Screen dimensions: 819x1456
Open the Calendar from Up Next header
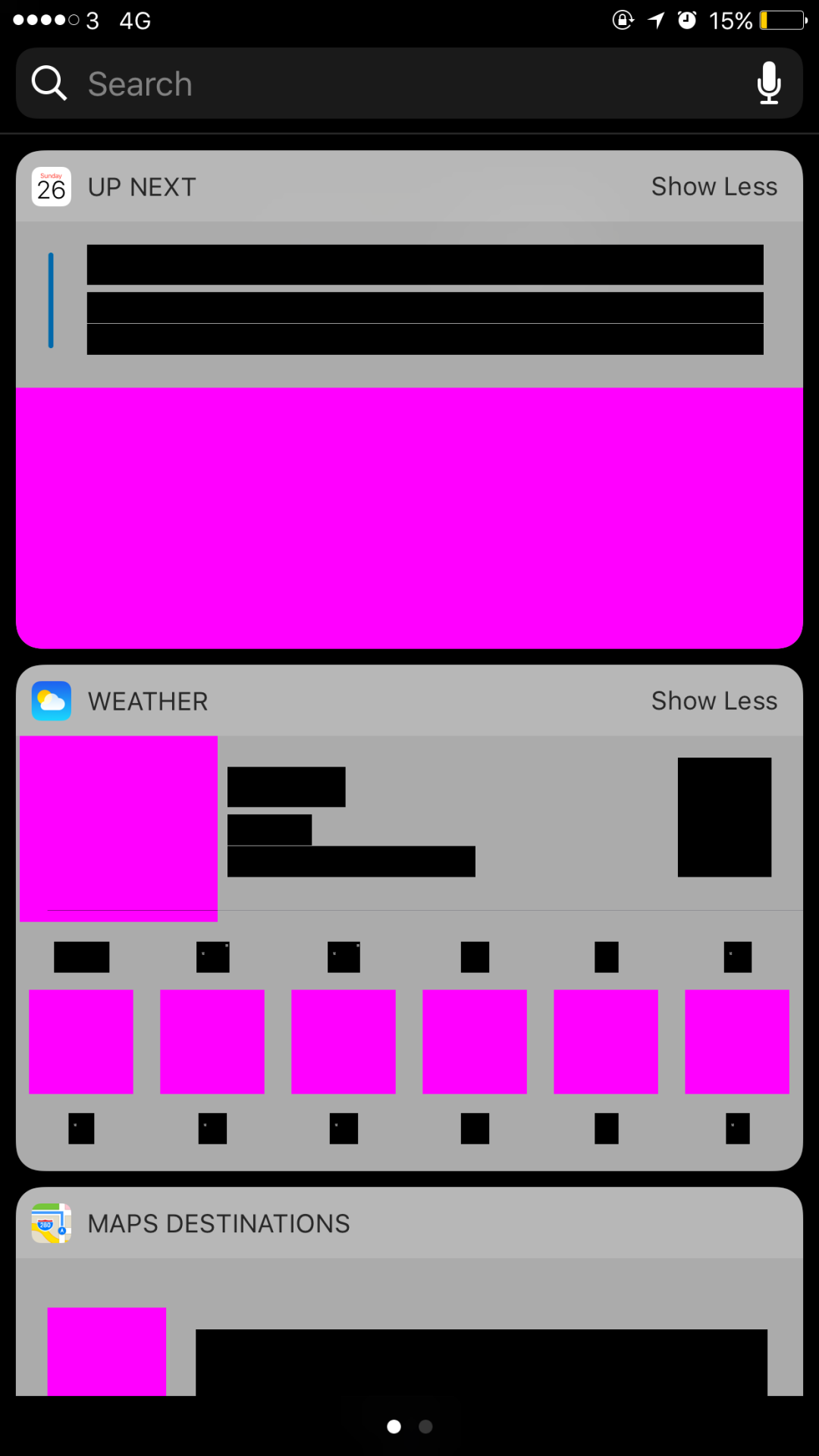tap(52, 187)
